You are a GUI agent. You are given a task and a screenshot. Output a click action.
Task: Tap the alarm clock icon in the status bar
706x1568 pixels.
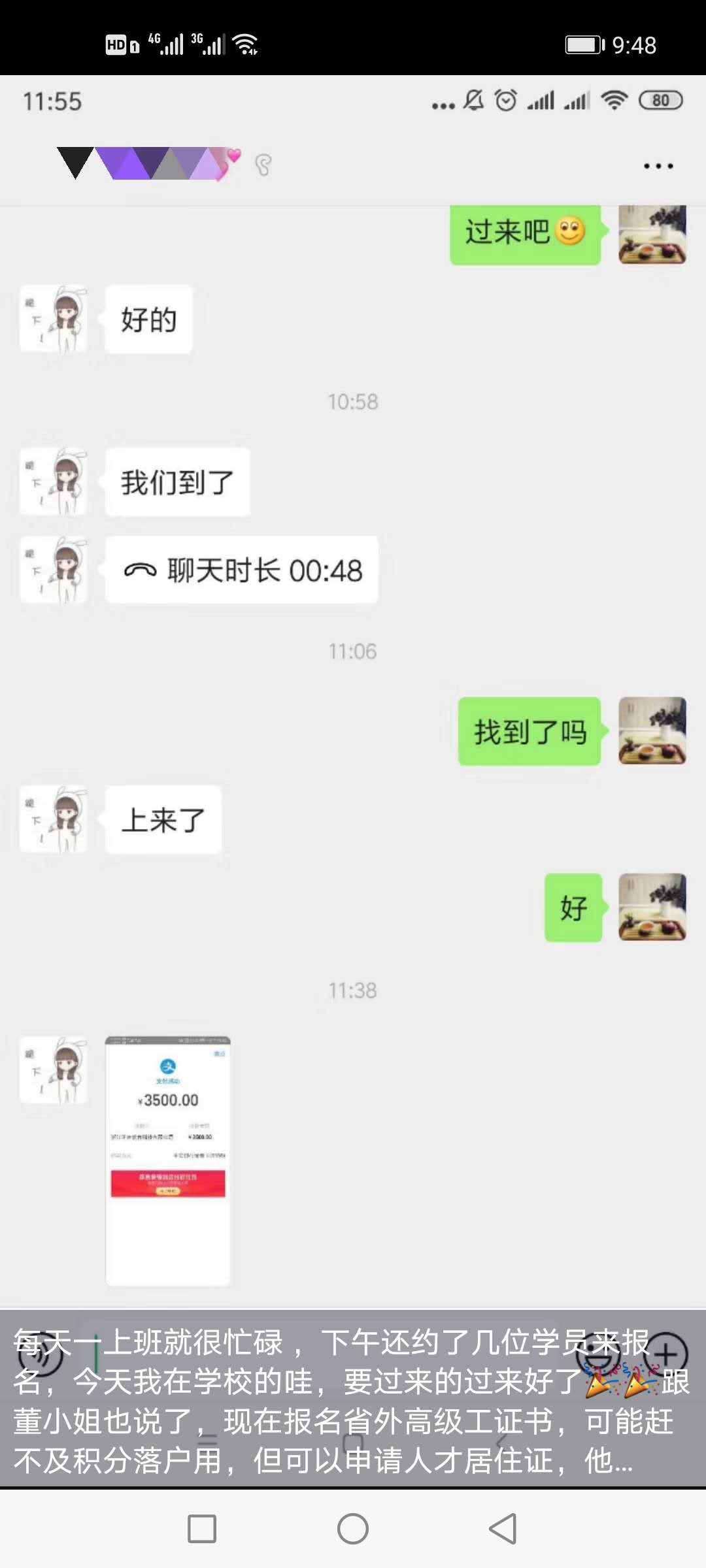tap(504, 99)
